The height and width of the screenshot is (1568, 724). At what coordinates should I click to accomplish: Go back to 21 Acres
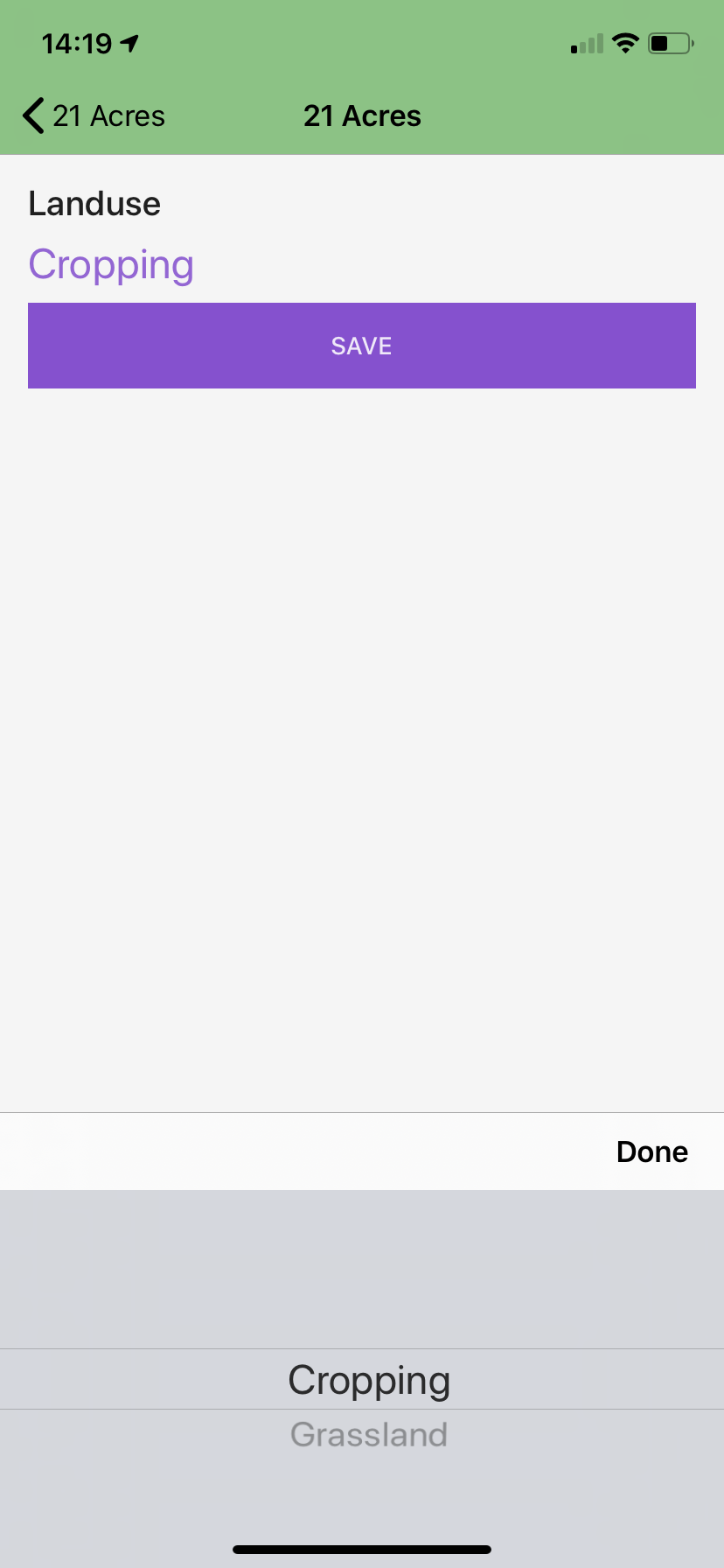(94, 115)
